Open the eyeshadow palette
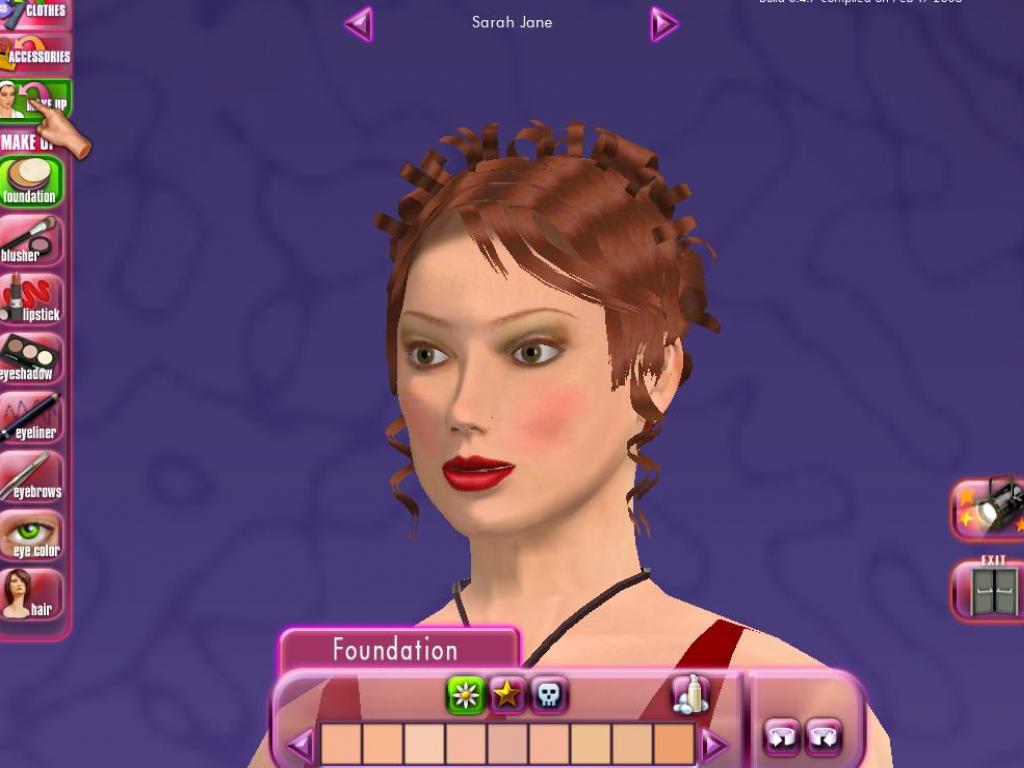 [31, 359]
